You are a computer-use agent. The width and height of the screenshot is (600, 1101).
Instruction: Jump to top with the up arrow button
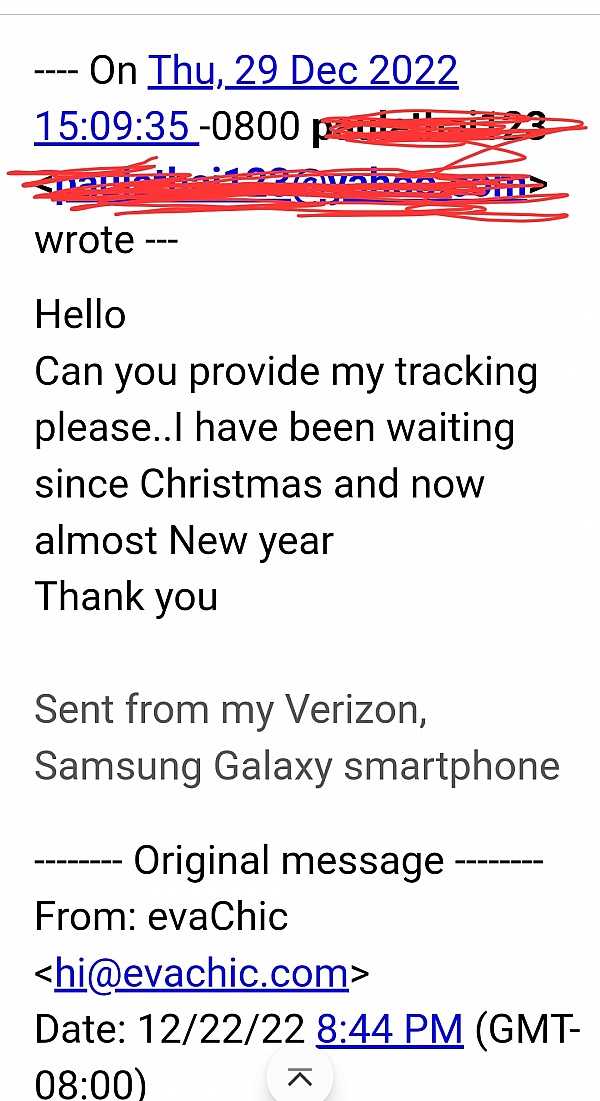[300, 1078]
